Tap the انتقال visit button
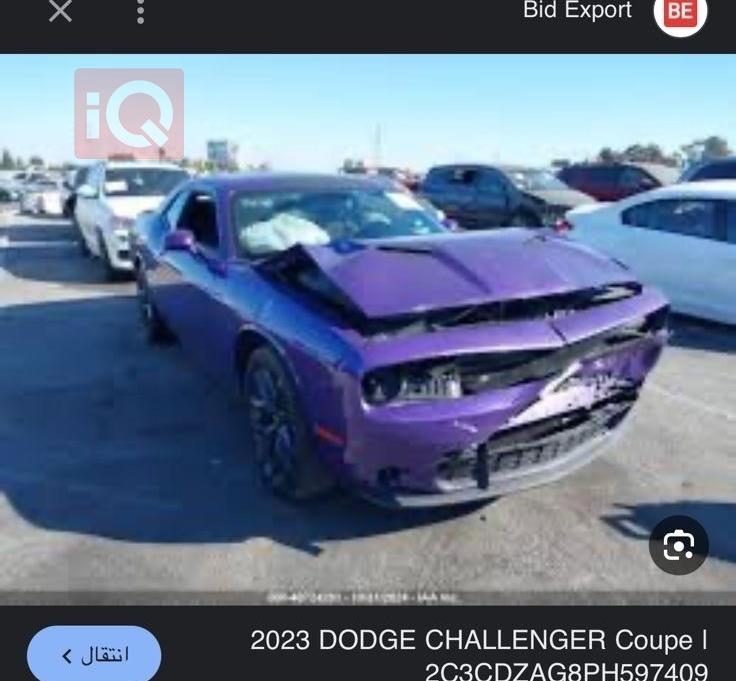This screenshot has width=736, height=681. tap(94, 655)
